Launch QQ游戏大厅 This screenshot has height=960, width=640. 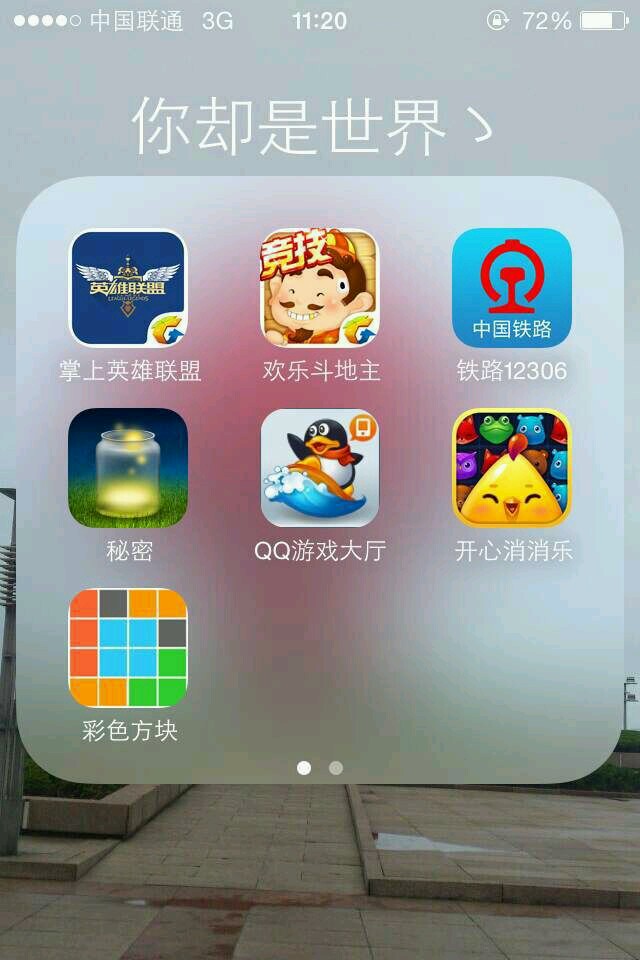(x=320, y=468)
